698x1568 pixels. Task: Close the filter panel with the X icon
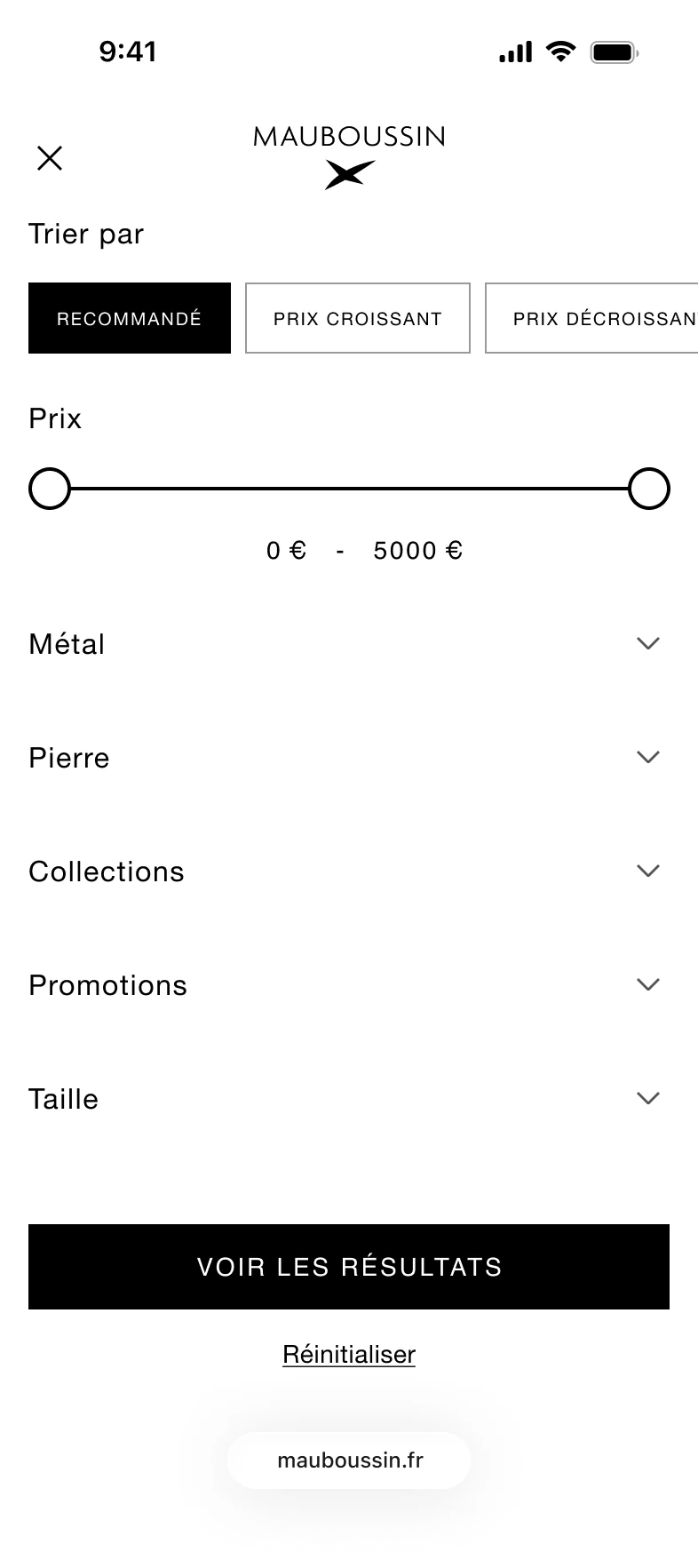tap(49, 157)
